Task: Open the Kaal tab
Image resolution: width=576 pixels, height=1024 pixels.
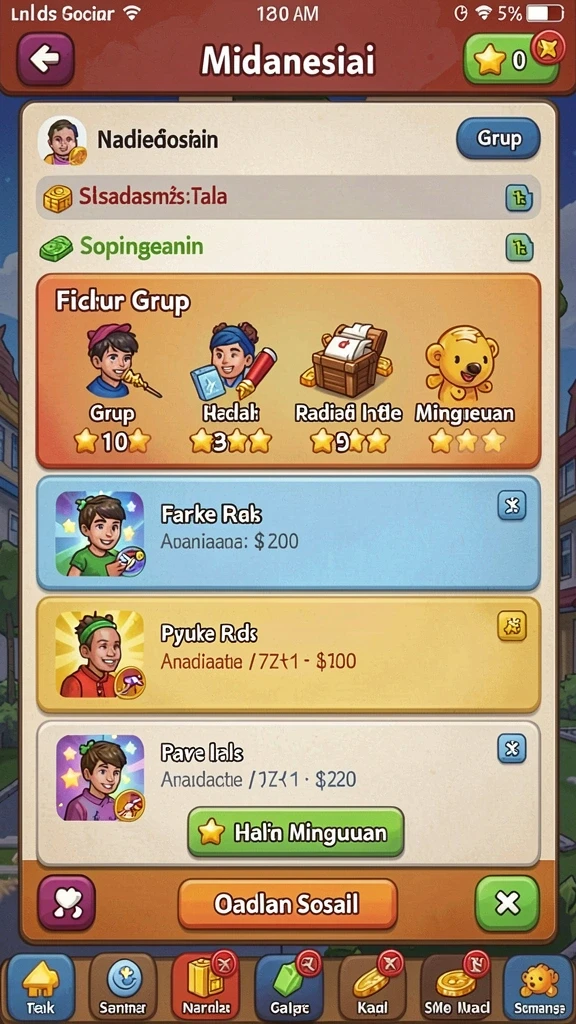Action: (373, 986)
